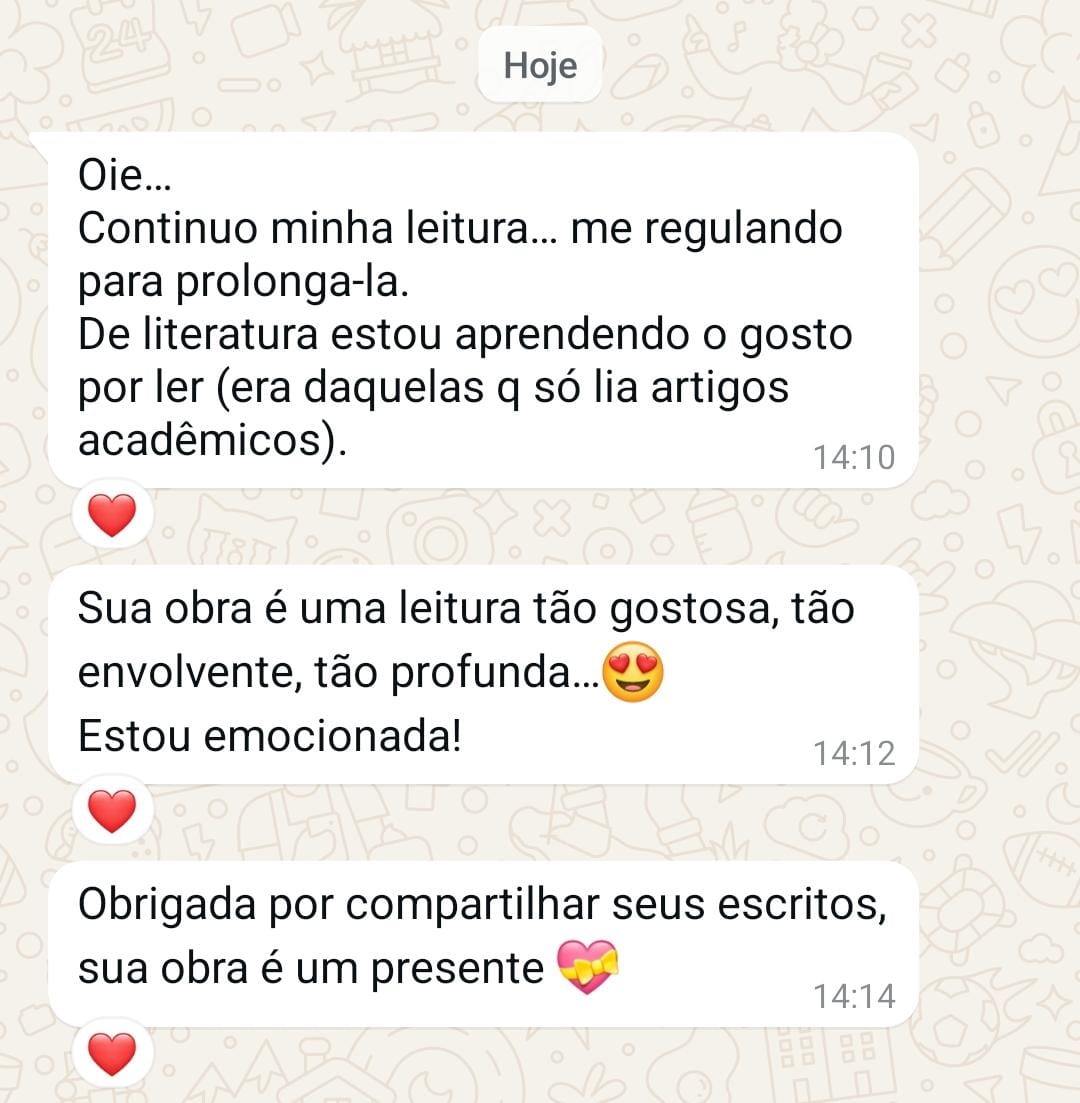1080x1103 pixels.
Task: Tap the 14:10 timestamp
Action: (855, 455)
